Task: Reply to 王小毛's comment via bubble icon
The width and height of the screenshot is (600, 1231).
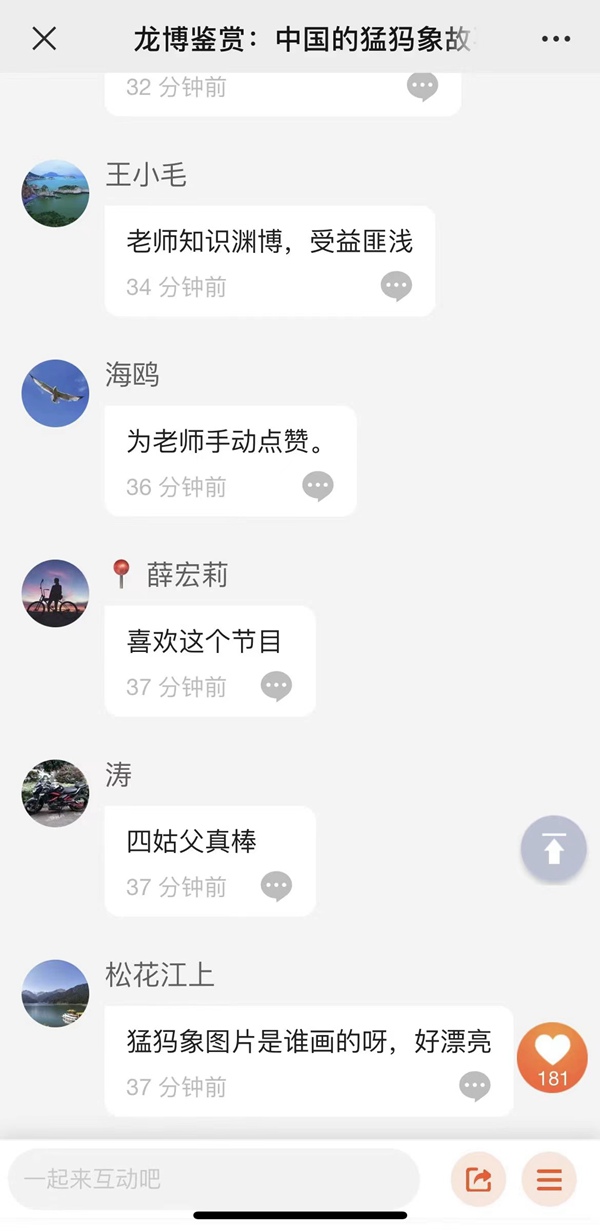Action: [x=397, y=287]
